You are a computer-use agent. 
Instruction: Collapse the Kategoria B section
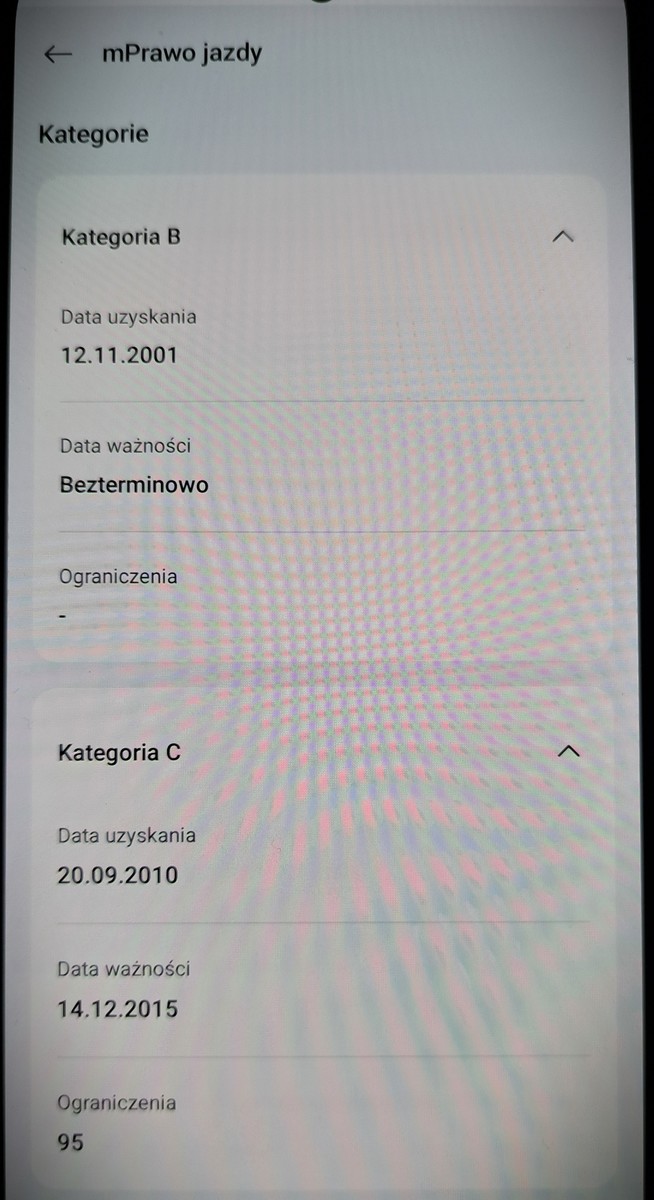coord(563,237)
